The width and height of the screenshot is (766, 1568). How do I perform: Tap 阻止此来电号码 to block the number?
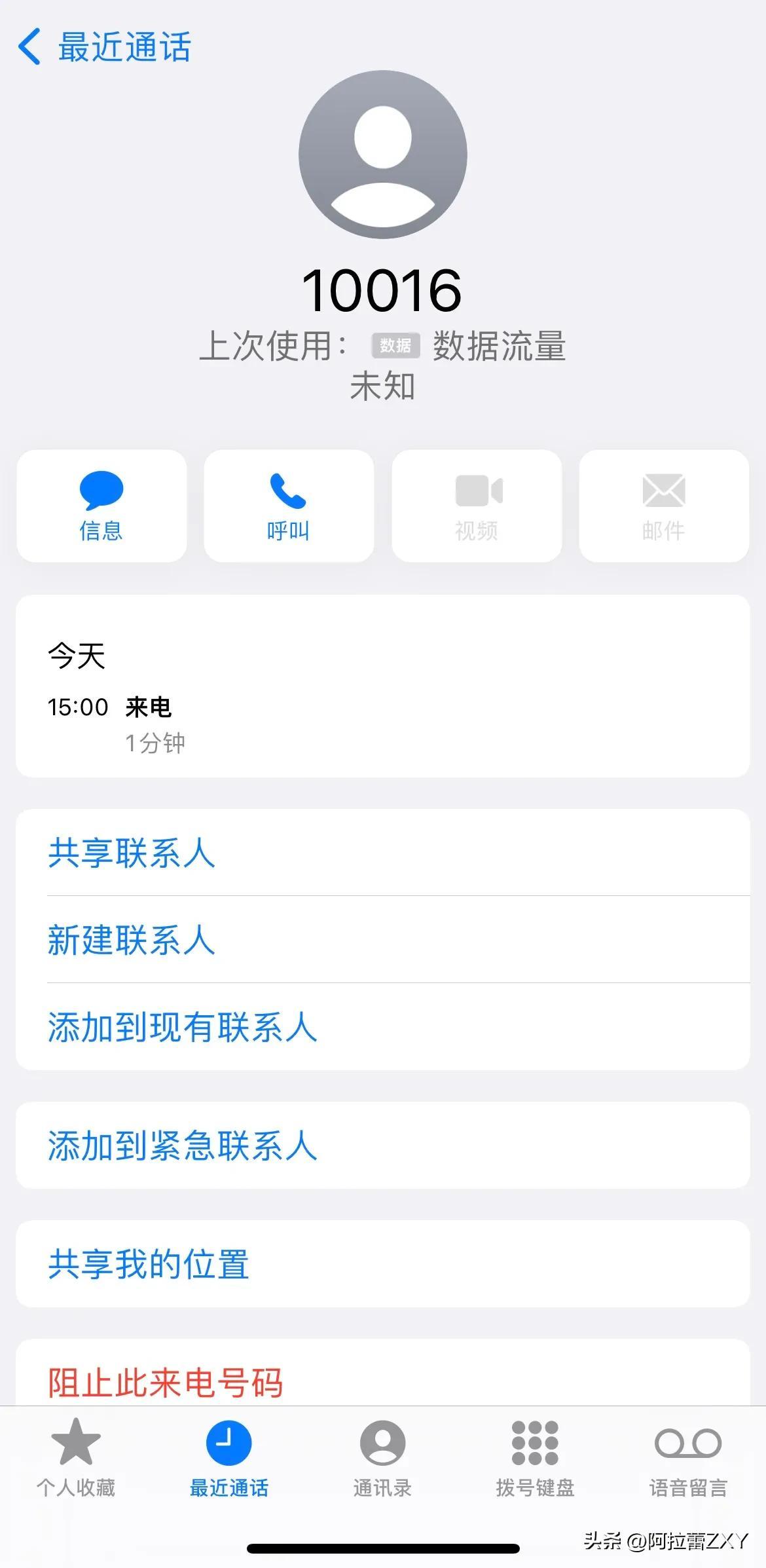[166, 1383]
